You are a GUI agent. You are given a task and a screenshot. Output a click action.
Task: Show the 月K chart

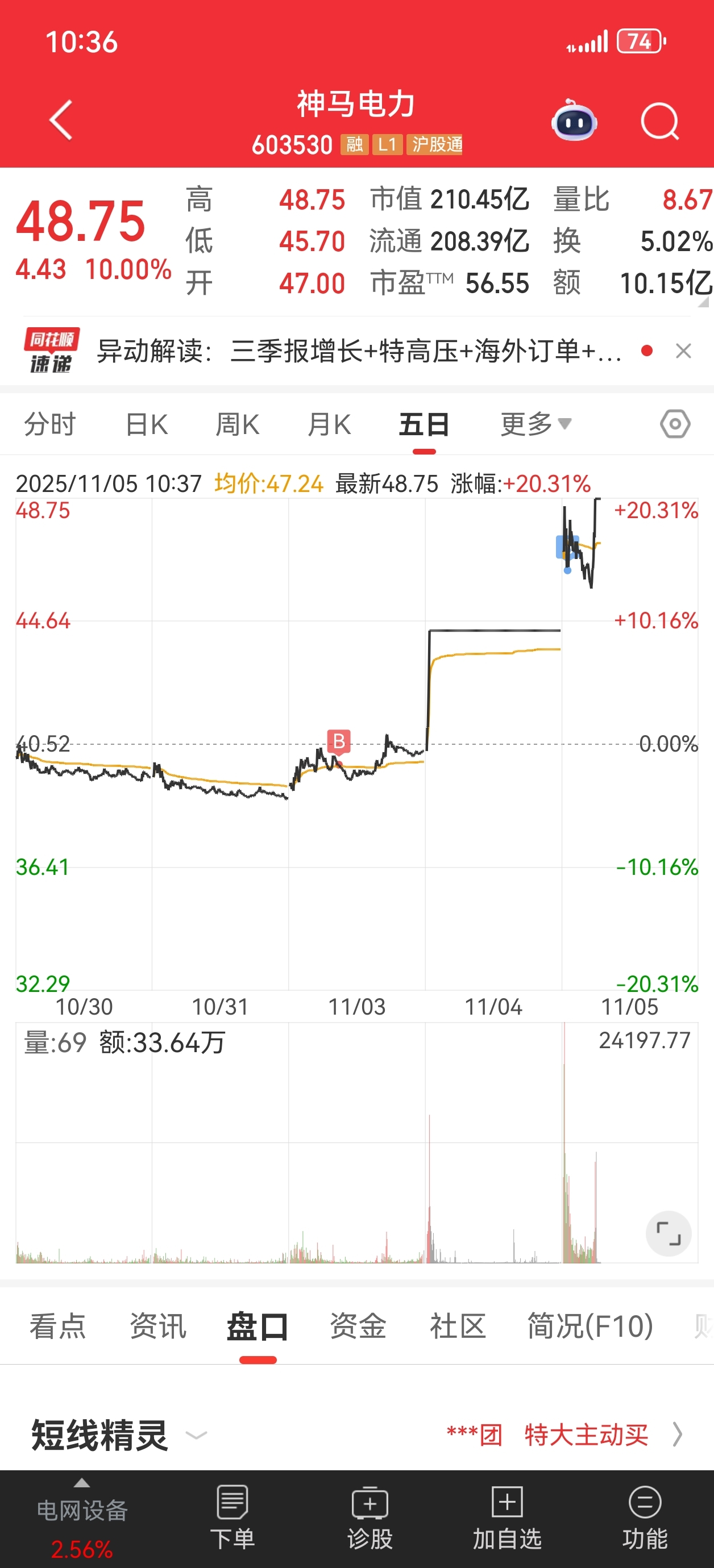click(x=329, y=424)
